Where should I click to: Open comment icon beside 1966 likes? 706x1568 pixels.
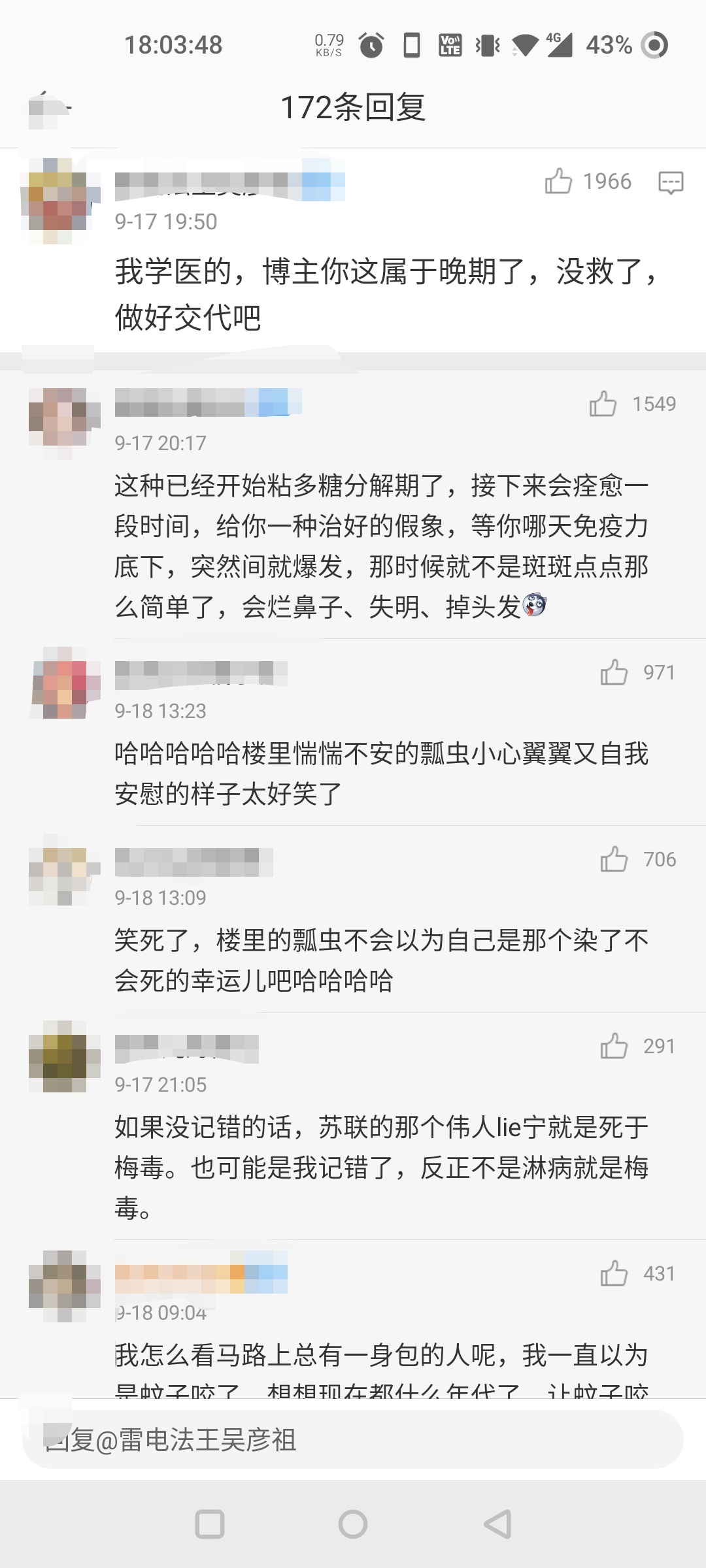[671, 182]
